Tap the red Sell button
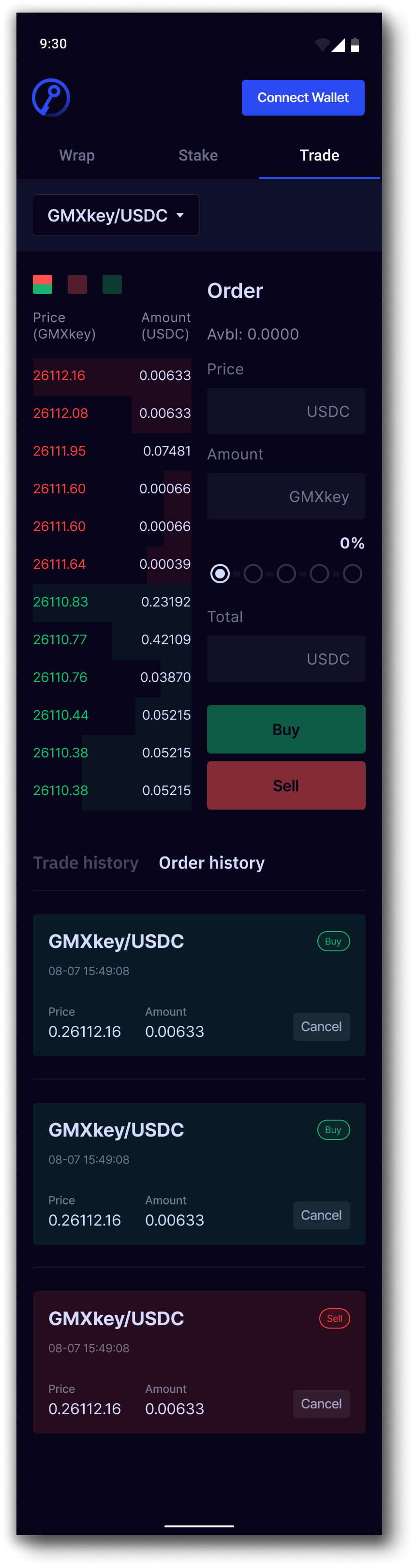Viewport: 415px width, 1568px height. (x=286, y=785)
